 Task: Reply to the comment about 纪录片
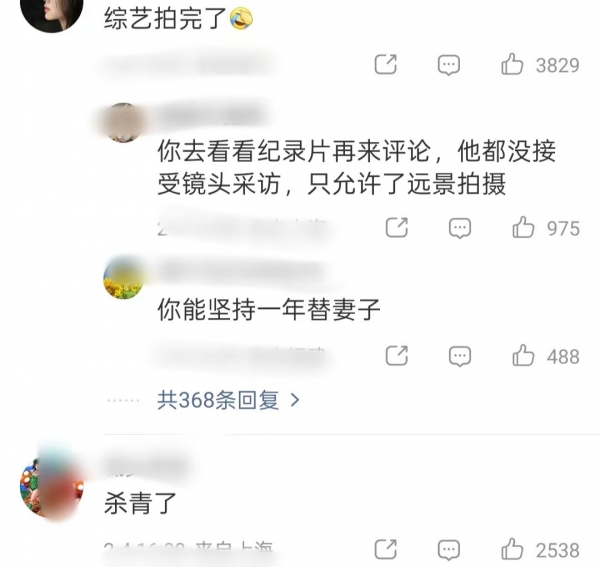[459, 228]
